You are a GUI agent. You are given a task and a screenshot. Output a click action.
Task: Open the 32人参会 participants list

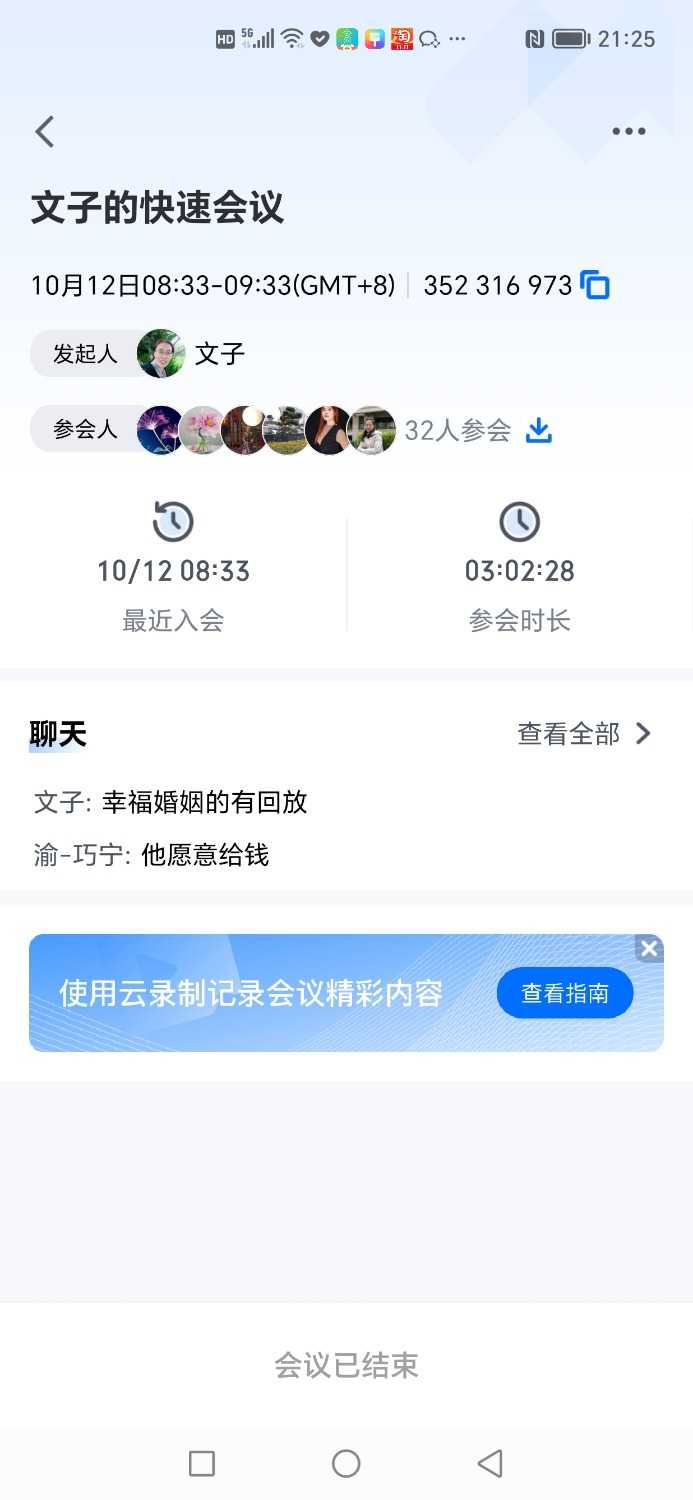(457, 430)
